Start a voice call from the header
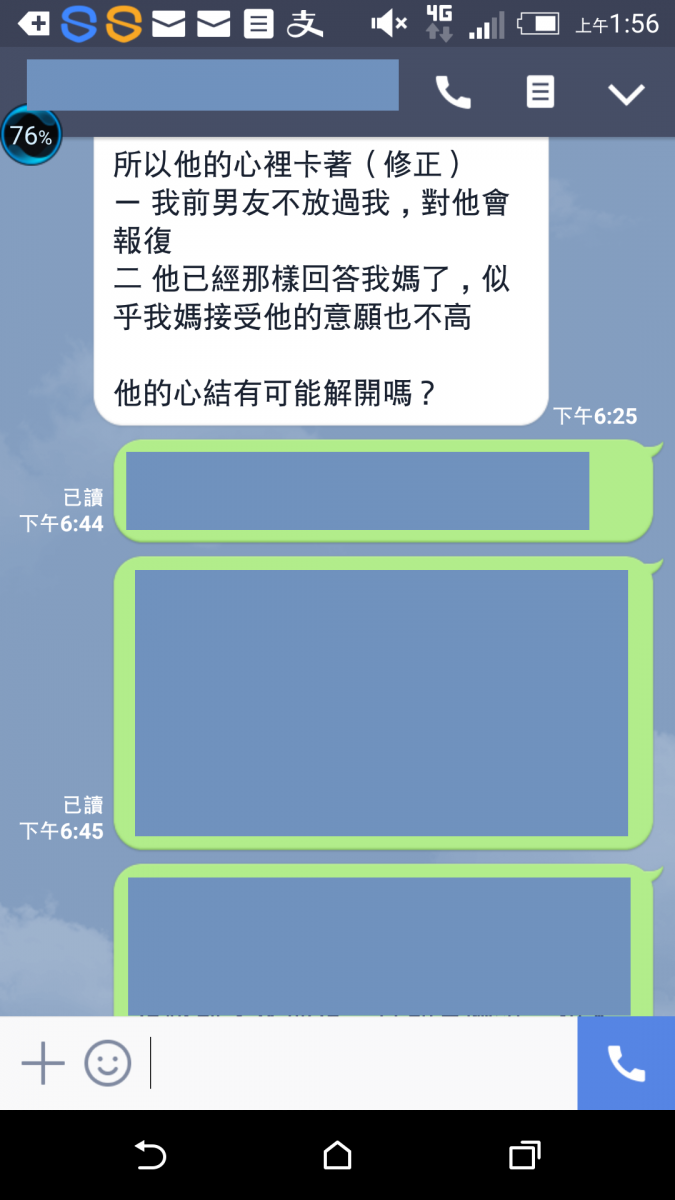This screenshot has width=675, height=1200. tap(453, 93)
